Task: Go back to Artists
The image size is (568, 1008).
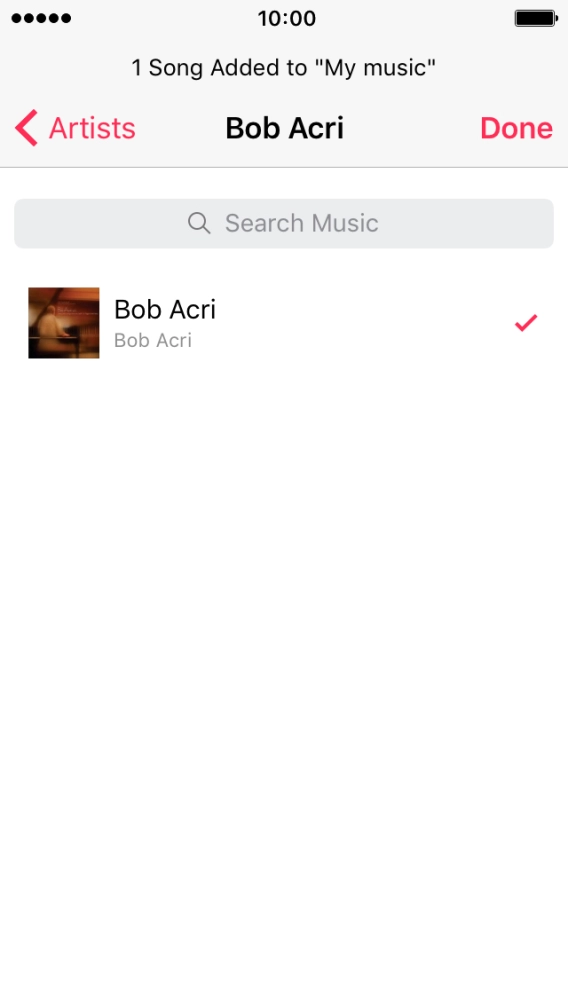Action: 75,128
